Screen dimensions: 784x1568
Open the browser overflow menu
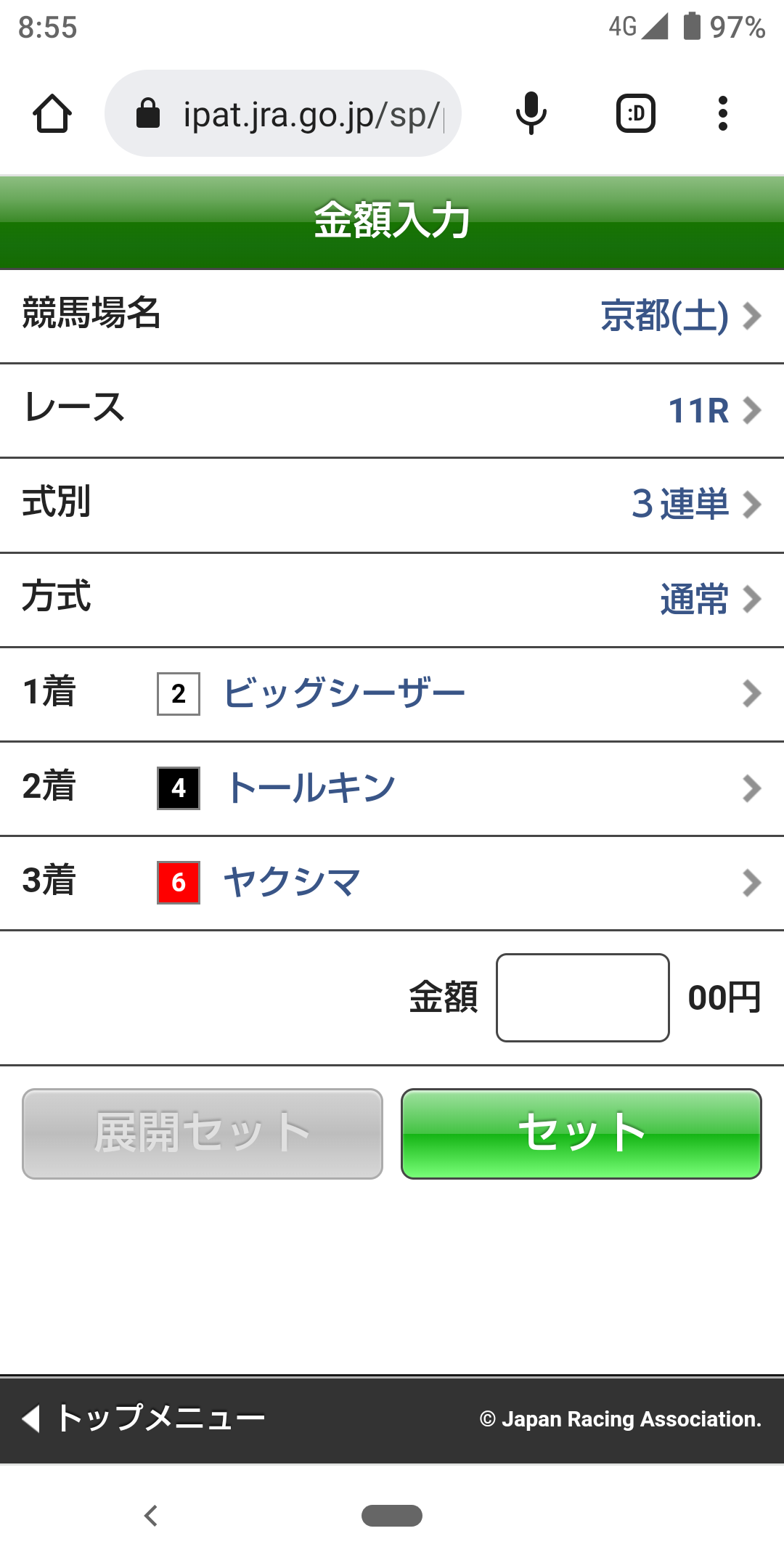click(722, 114)
